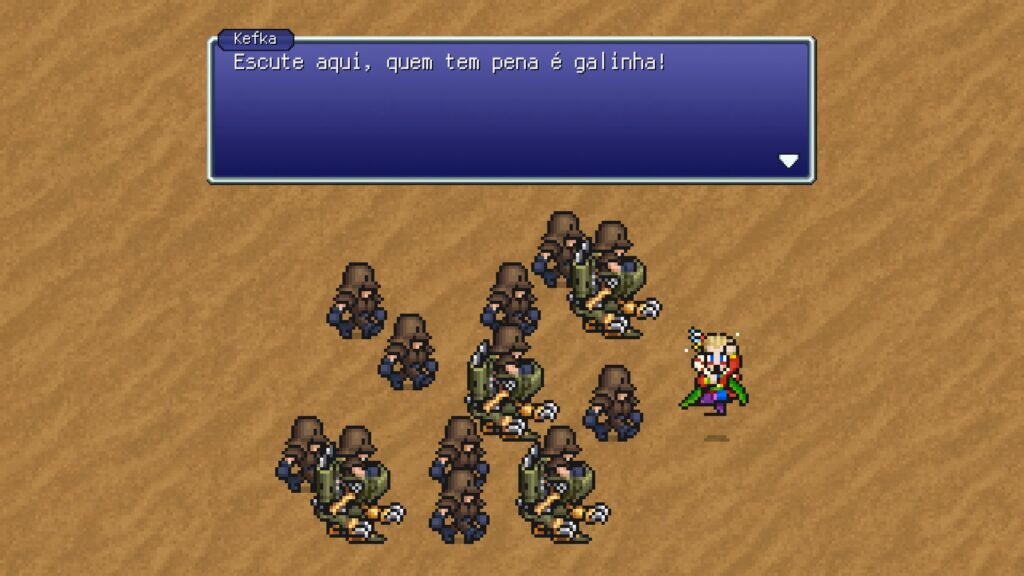Advance Kefka's dialogue with the white arrow
The height and width of the screenshot is (576, 1024).
tap(789, 161)
